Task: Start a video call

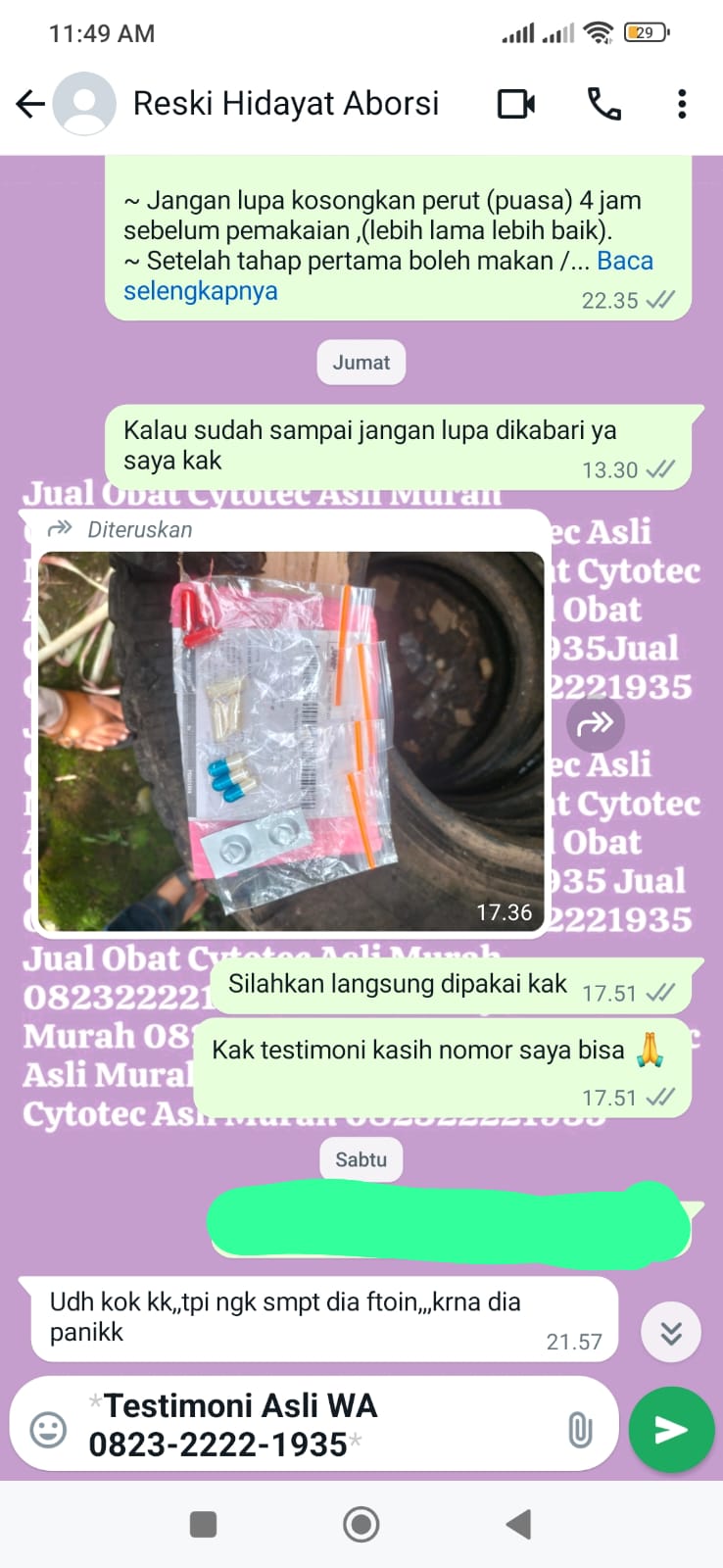Action: click(x=515, y=104)
